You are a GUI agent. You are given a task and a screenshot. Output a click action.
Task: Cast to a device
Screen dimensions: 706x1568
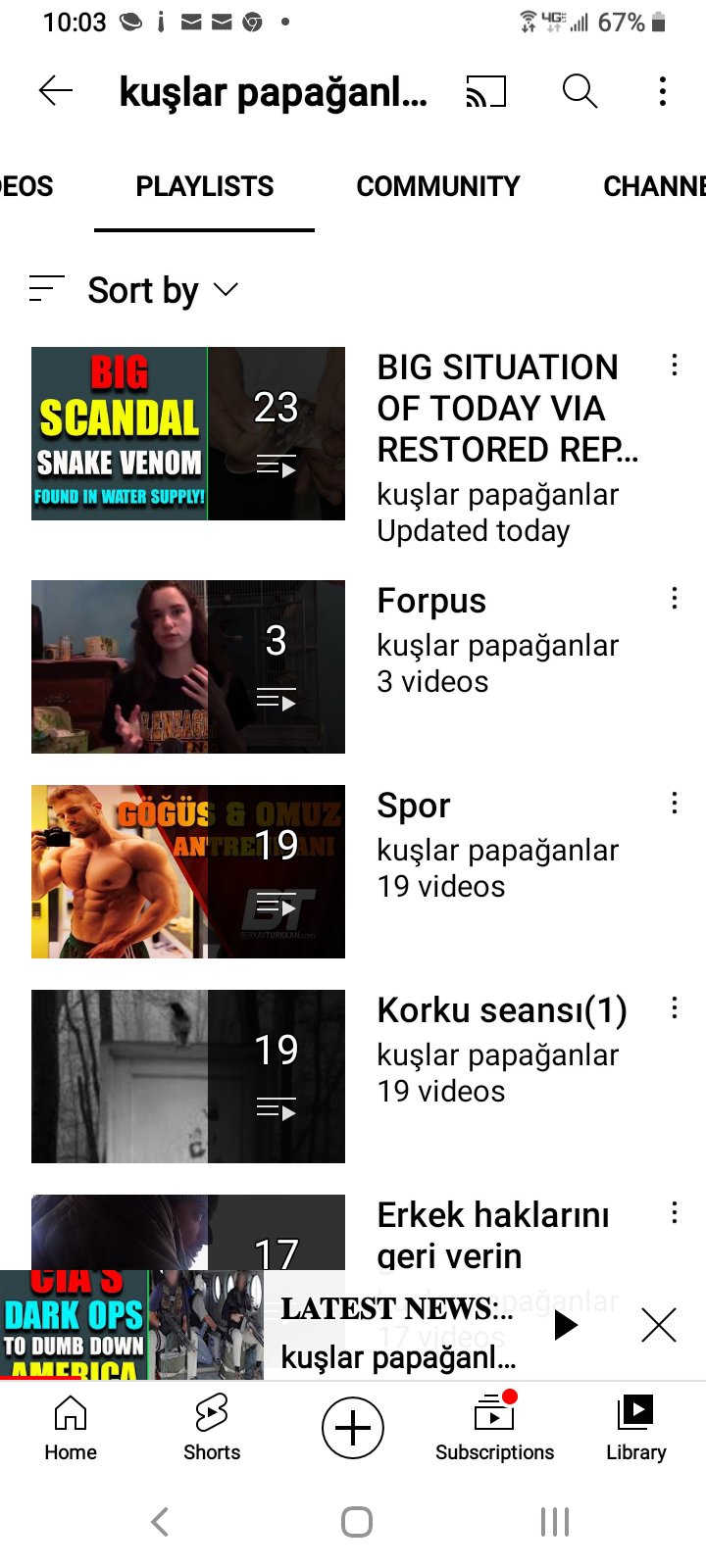pos(485,92)
